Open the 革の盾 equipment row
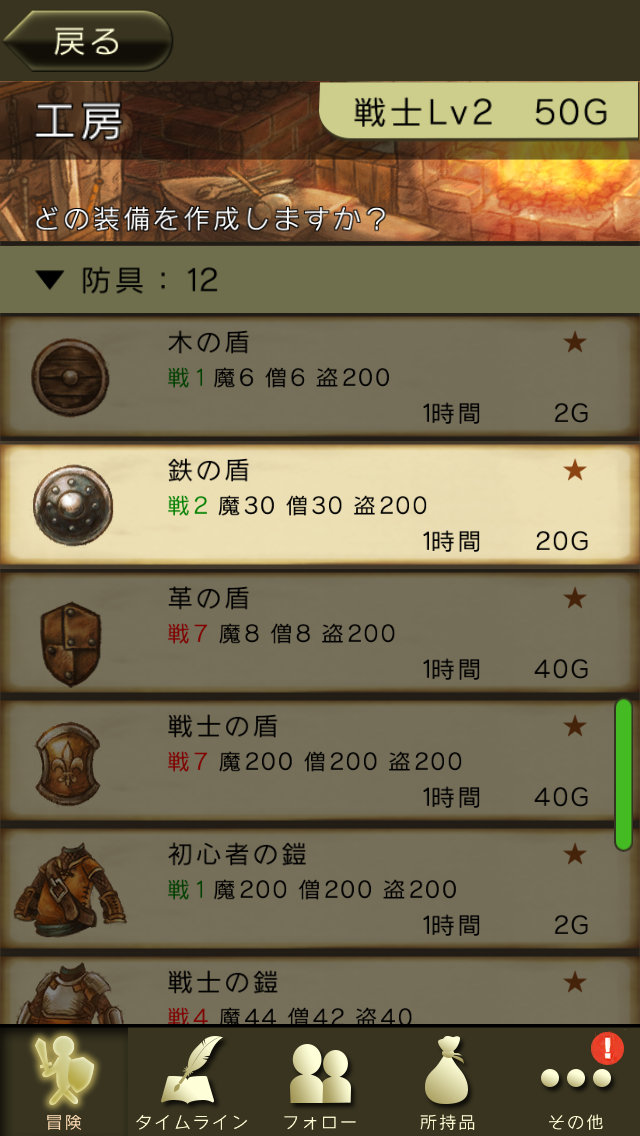640x1136 pixels. click(x=320, y=633)
